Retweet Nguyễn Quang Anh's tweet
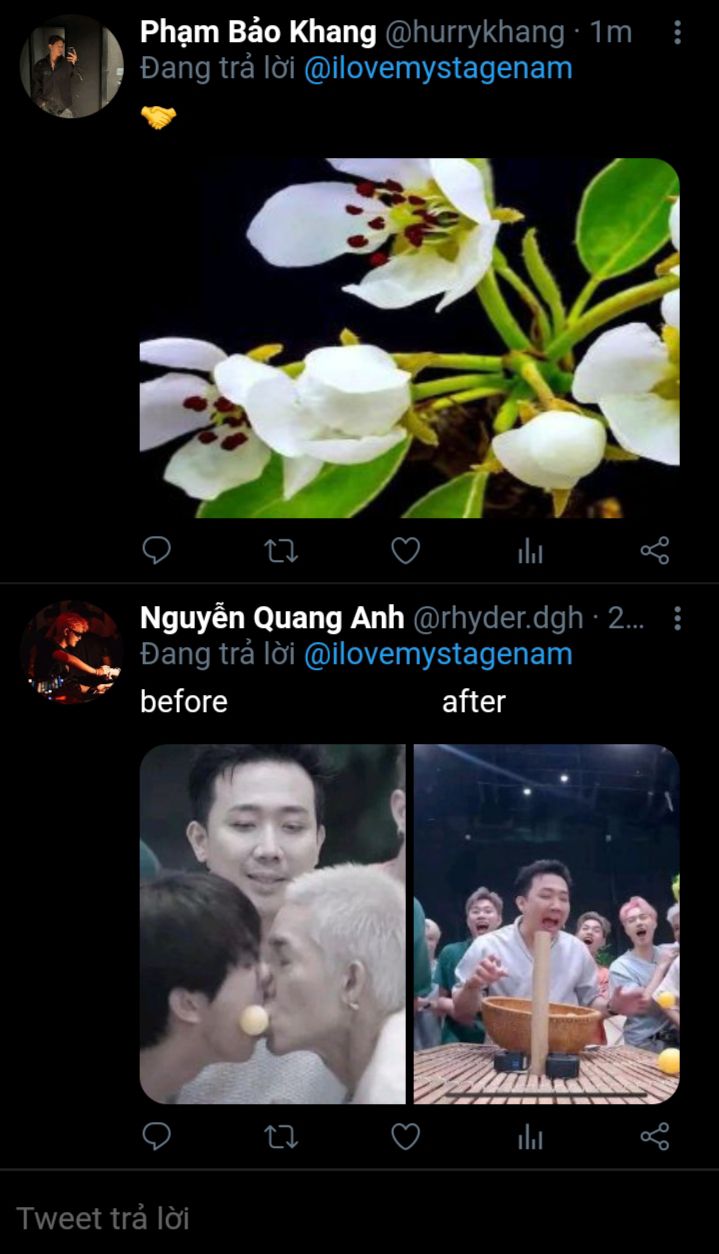The width and height of the screenshot is (719, 1254). [281, 1136]
